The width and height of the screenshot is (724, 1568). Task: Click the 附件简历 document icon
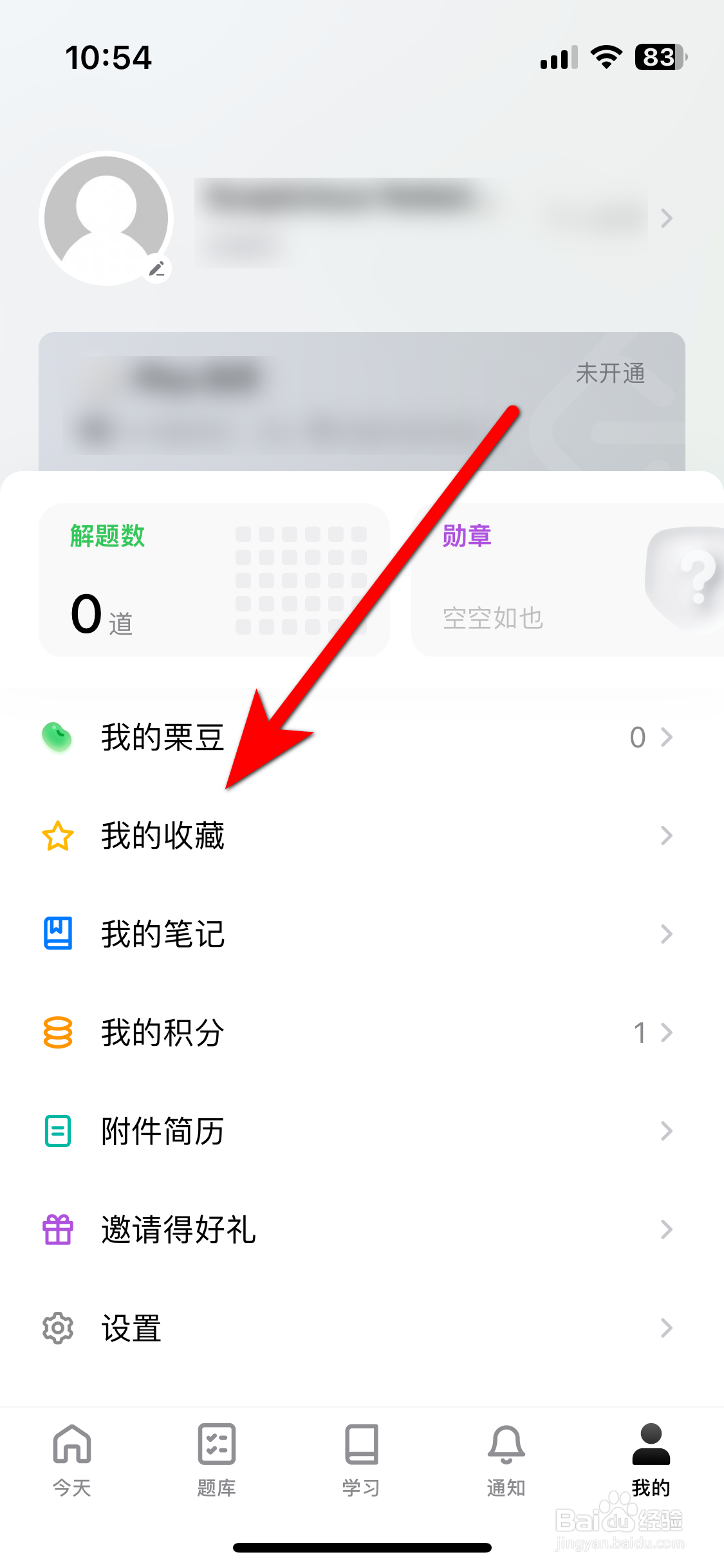pos(57,1131)
